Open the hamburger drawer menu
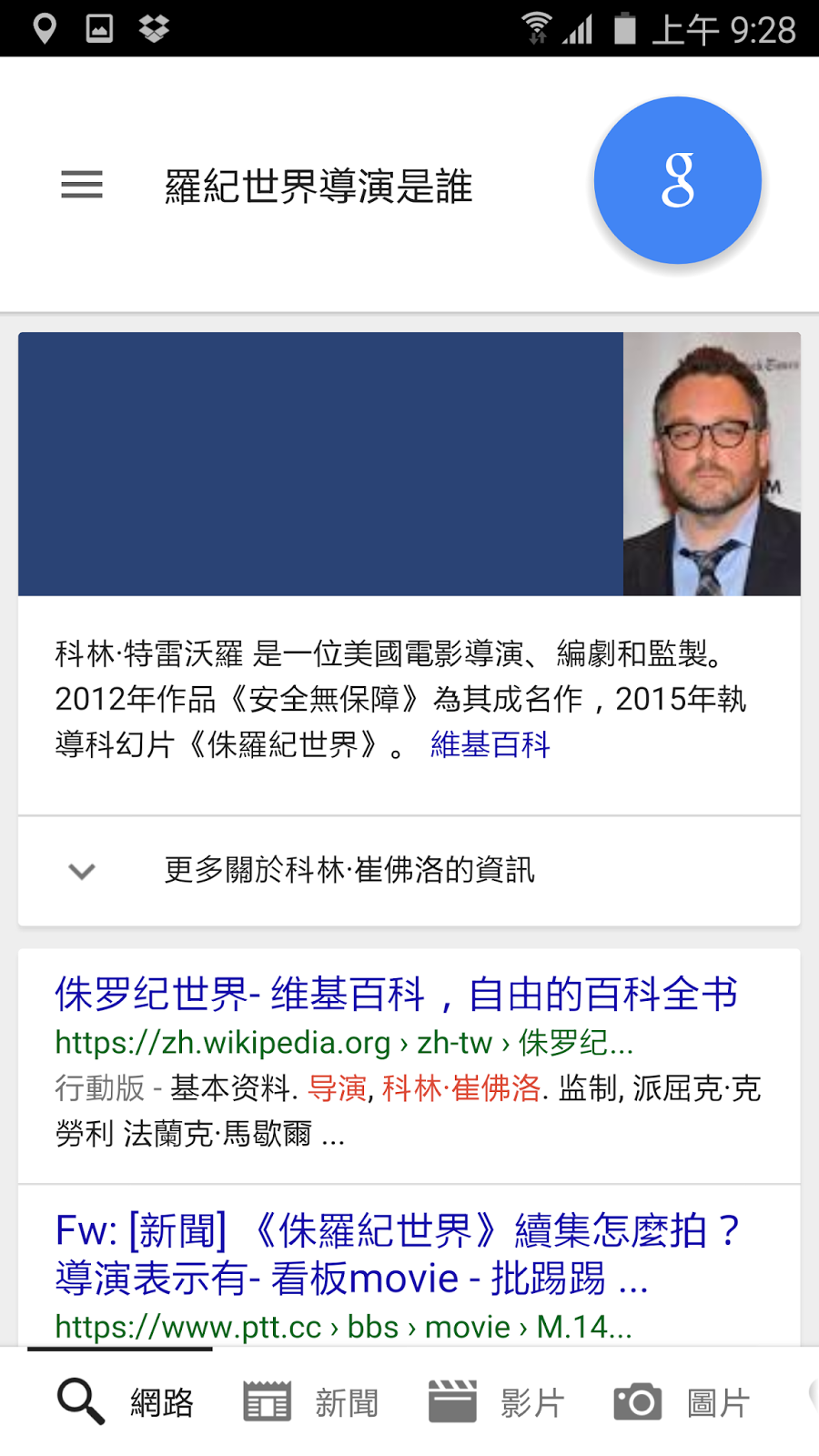Screen dimensions: 819x1456 point(82,185)
